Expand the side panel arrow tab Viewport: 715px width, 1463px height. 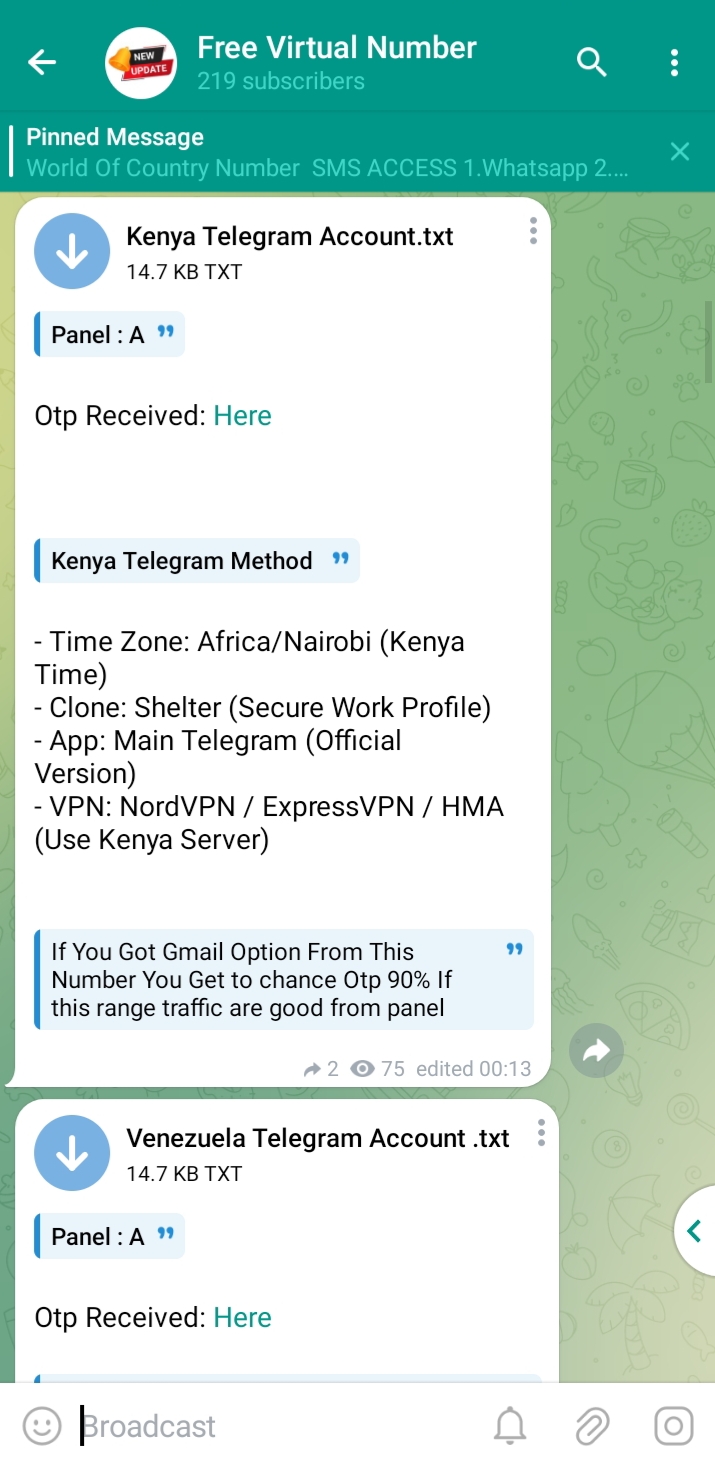(694, 1231)
